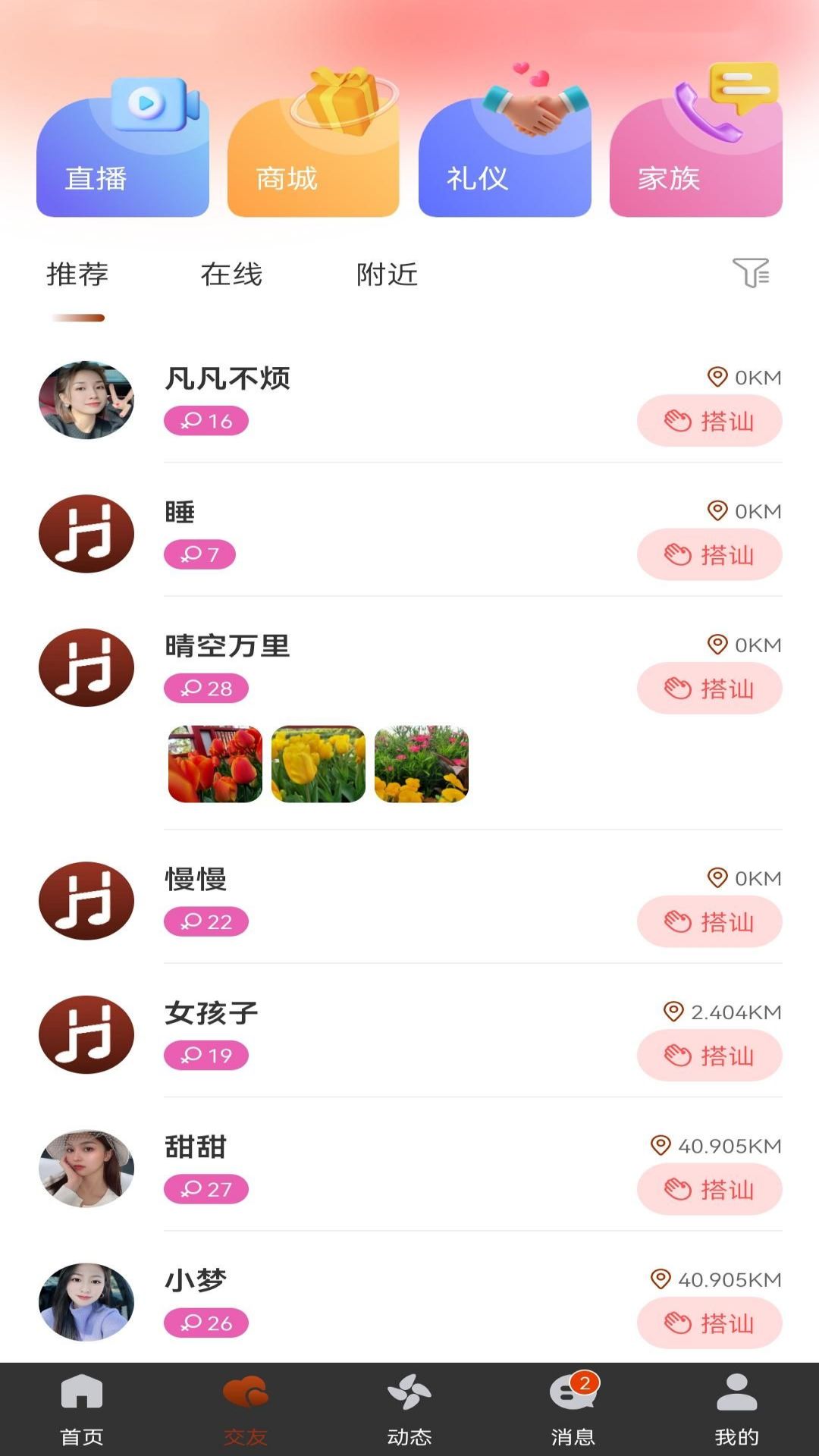Go to the 首页 home tab
The width and height of the screenshot is (819, 1456).
[82, 1409]
